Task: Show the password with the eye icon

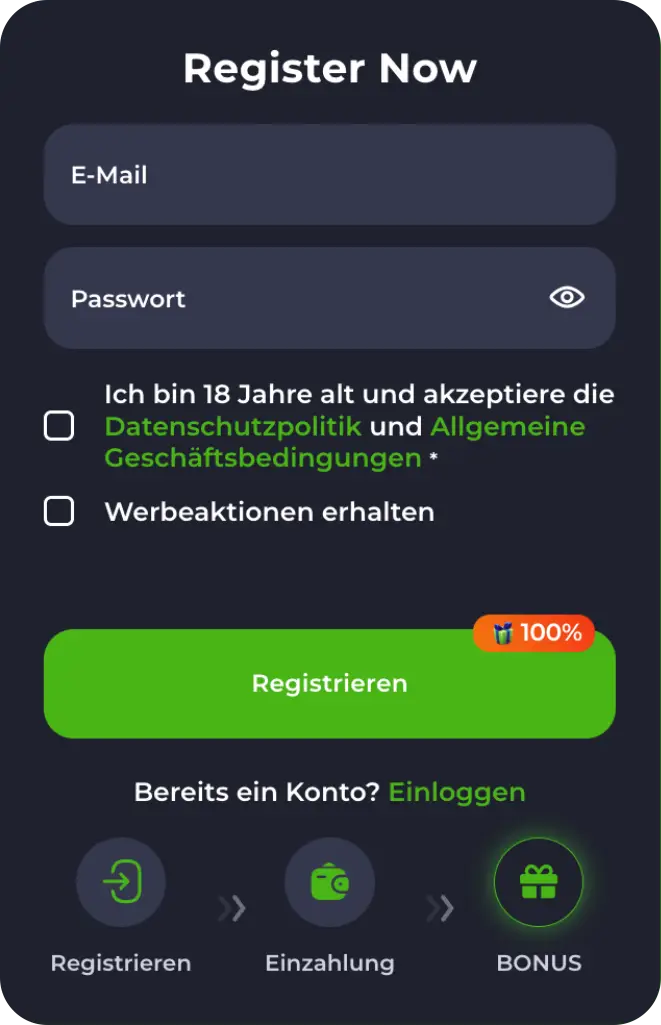Action: click(x=567, y=297)
